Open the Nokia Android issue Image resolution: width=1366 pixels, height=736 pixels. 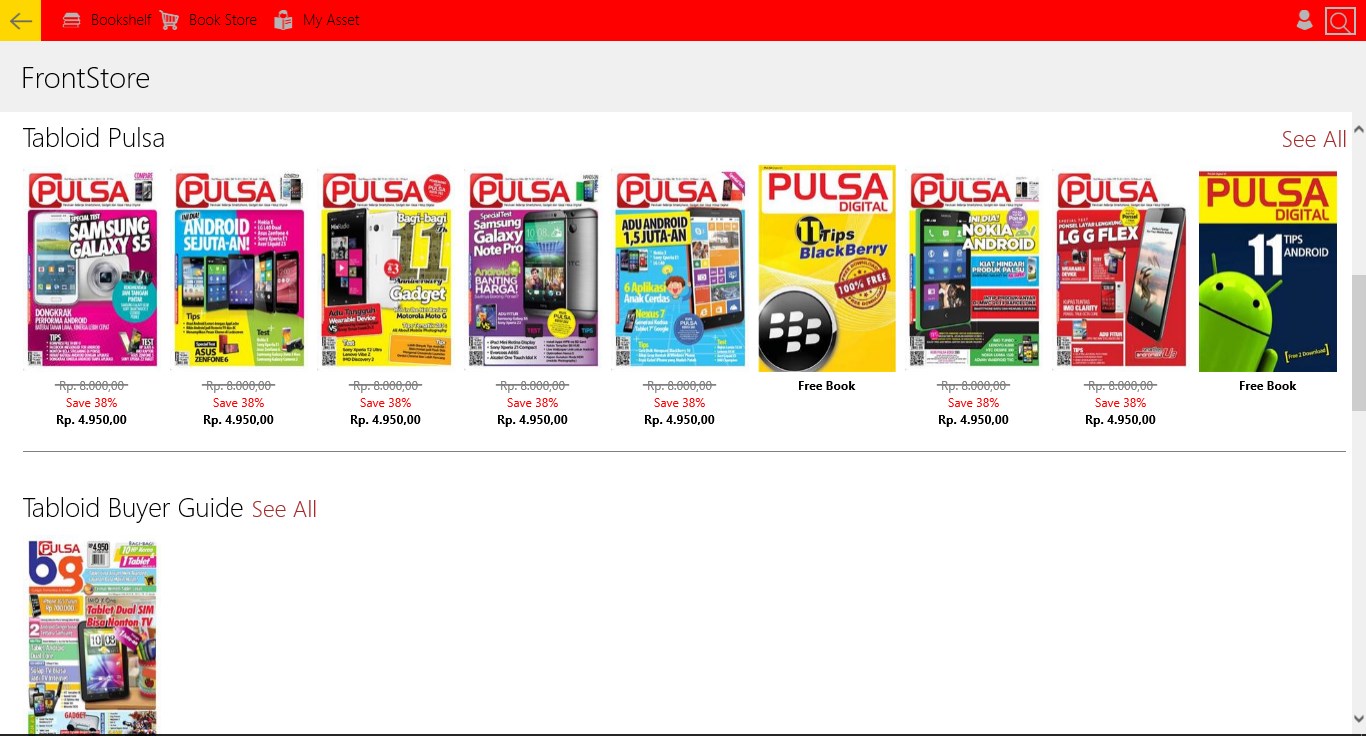tap(973, 269)
